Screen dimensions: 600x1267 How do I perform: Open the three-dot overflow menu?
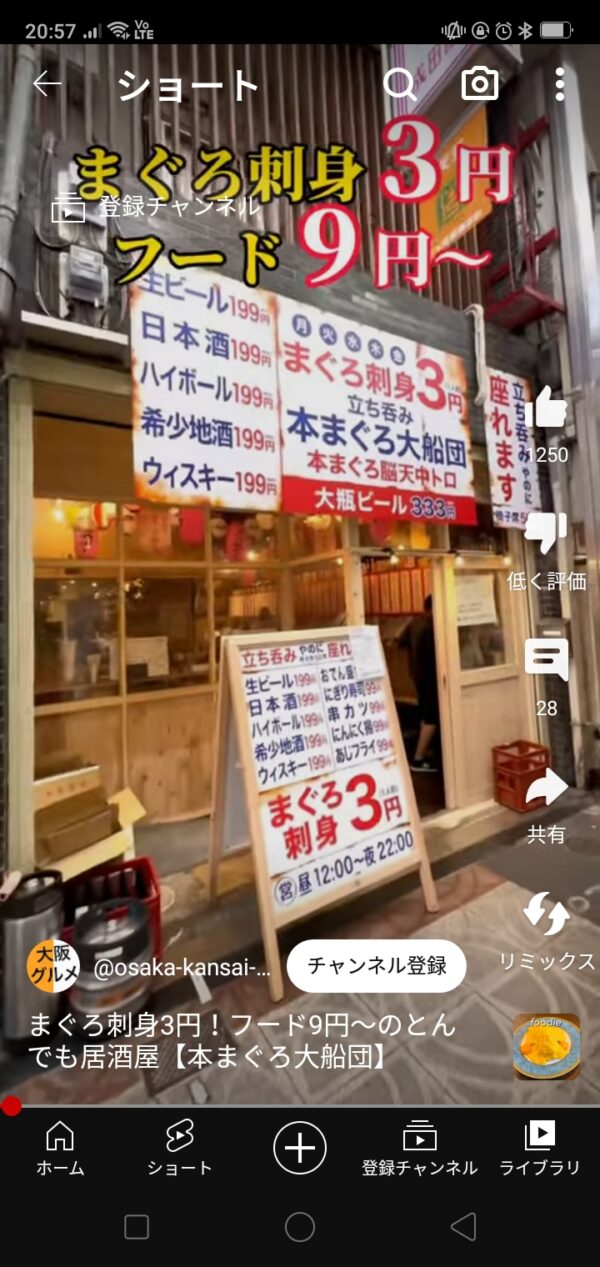[559, 85]
